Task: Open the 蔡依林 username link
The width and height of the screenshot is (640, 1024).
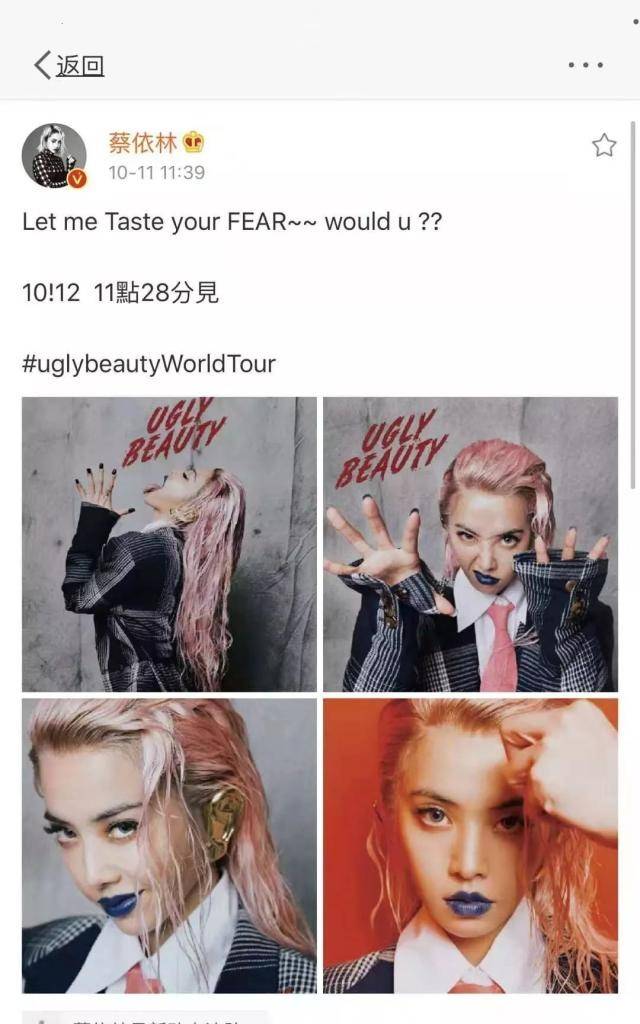Action: [142, 142]
